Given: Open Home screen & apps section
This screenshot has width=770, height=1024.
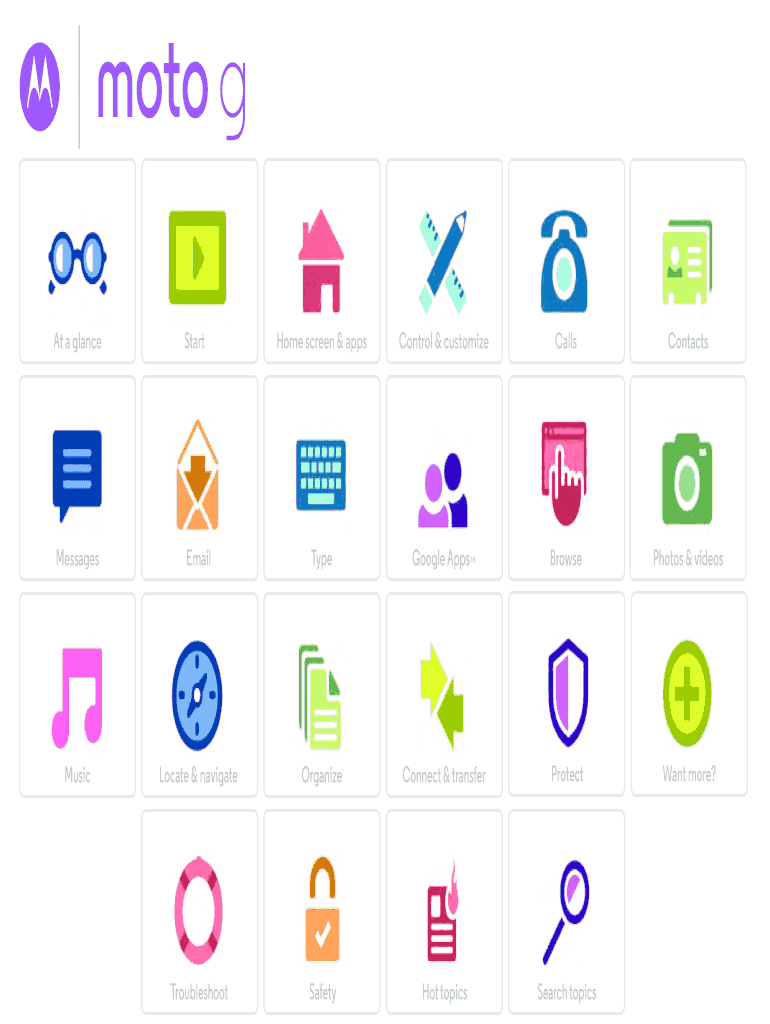Looking at the screenshot, I should pos(321,262).
